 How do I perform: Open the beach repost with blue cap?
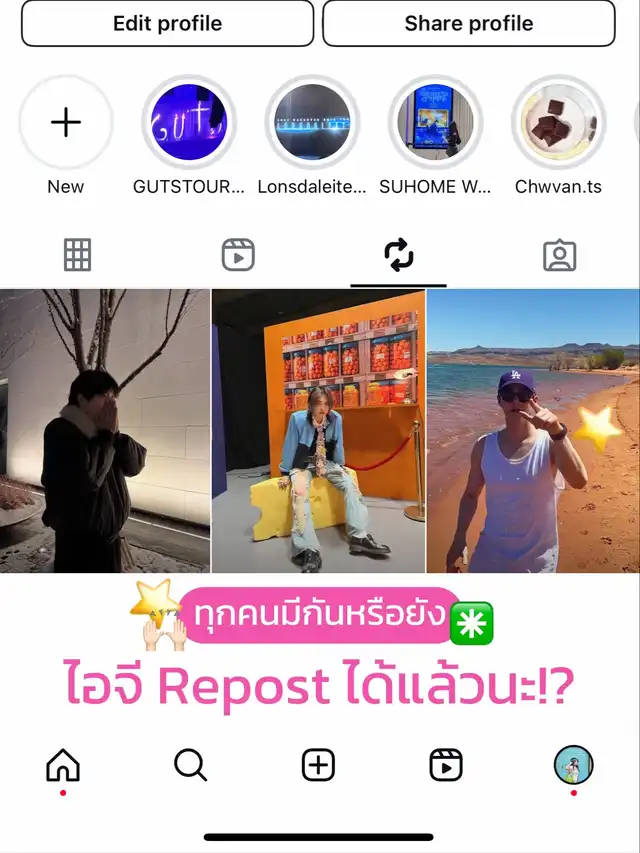tap(533, 431)
